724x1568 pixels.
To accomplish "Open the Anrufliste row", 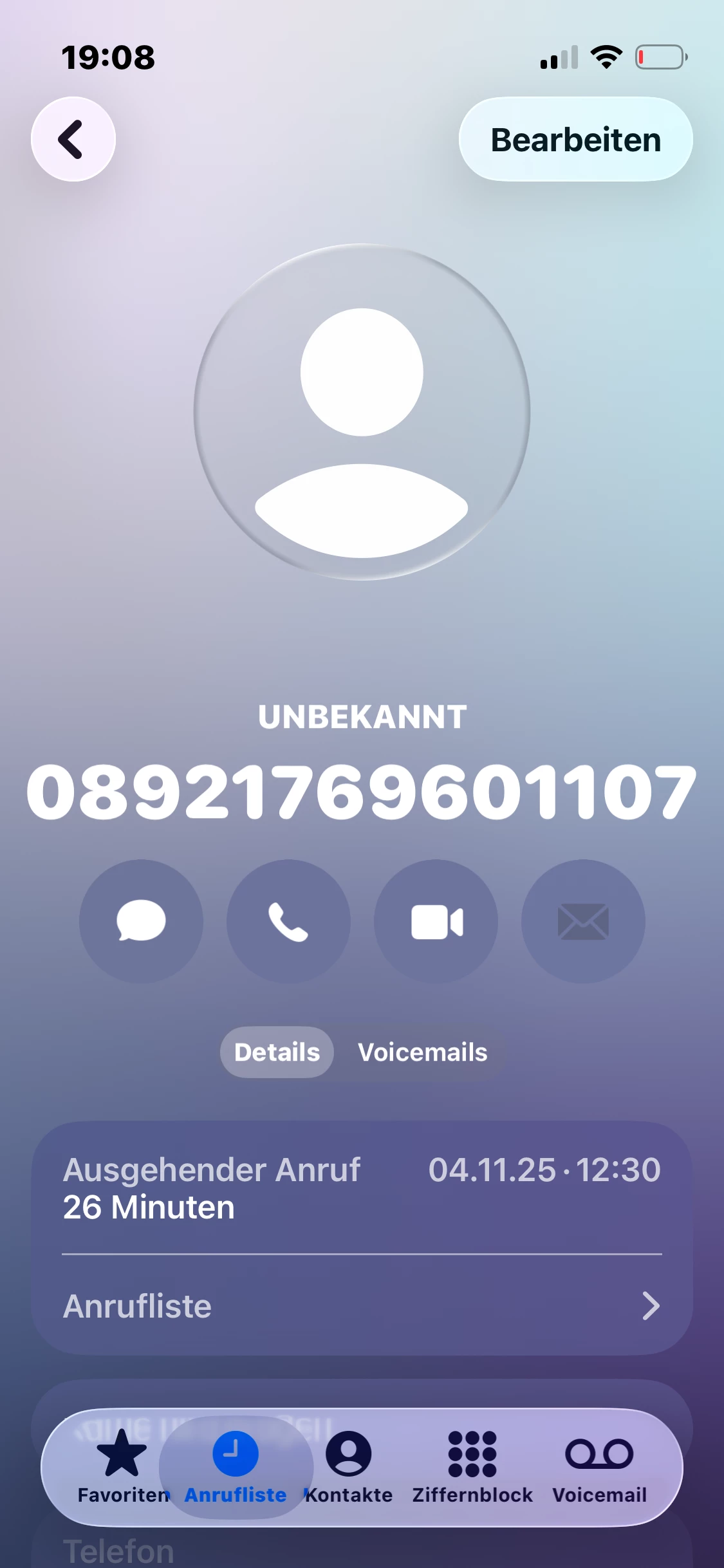I will (x=362, y=1306).
